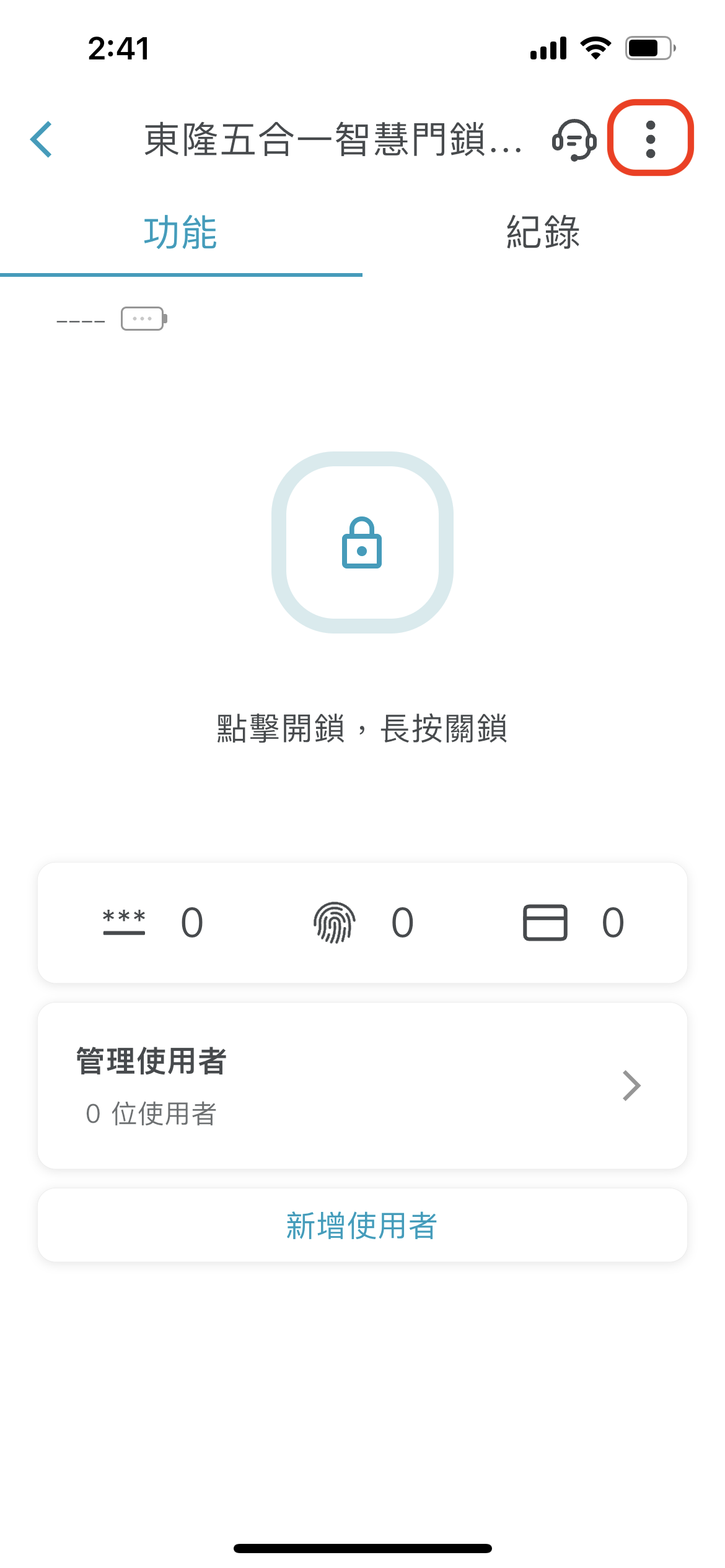Switch to the 紀錄 tab

(x=543, y=233)
